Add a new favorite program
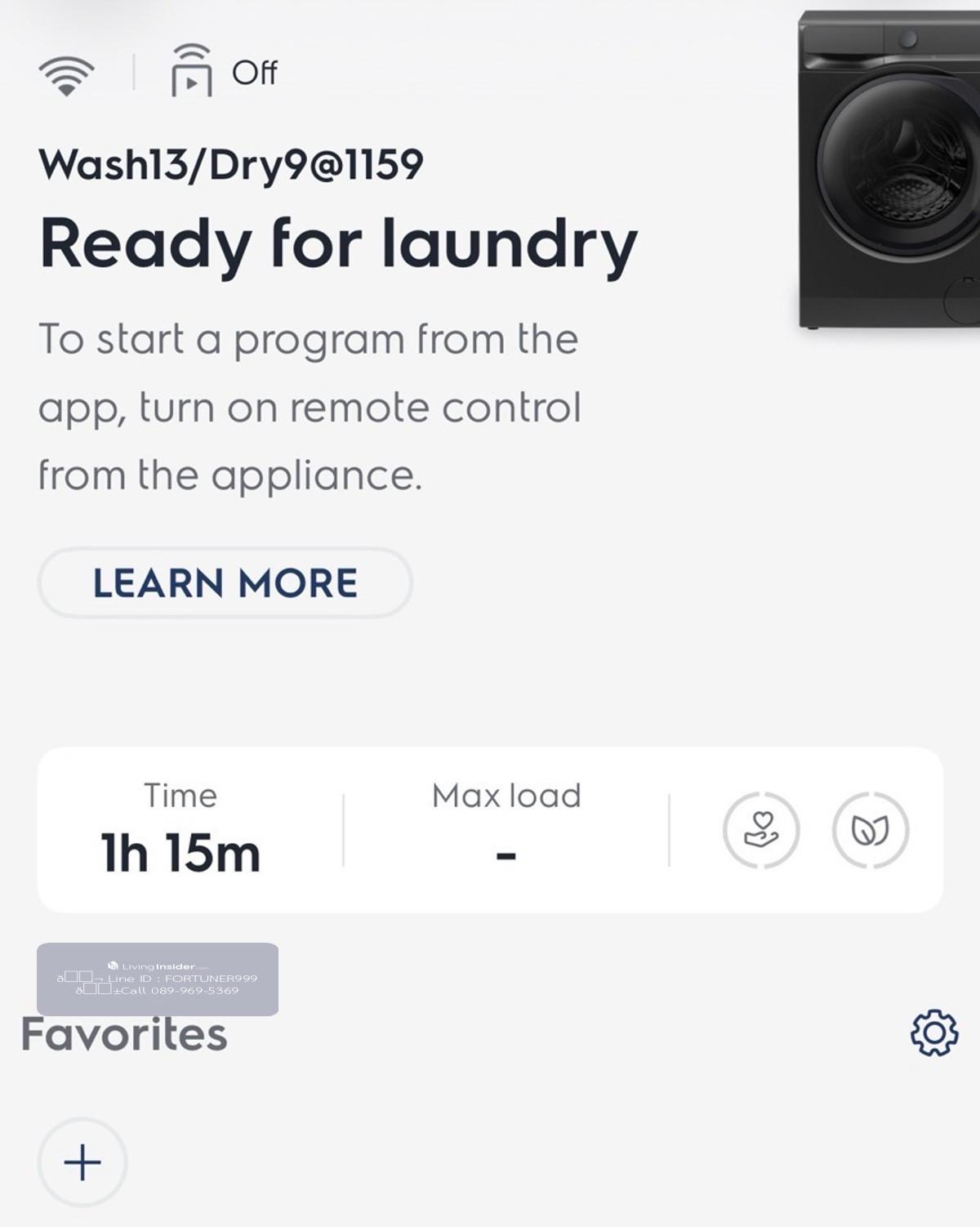The image size is (980, 1227). click(82, 1162)
